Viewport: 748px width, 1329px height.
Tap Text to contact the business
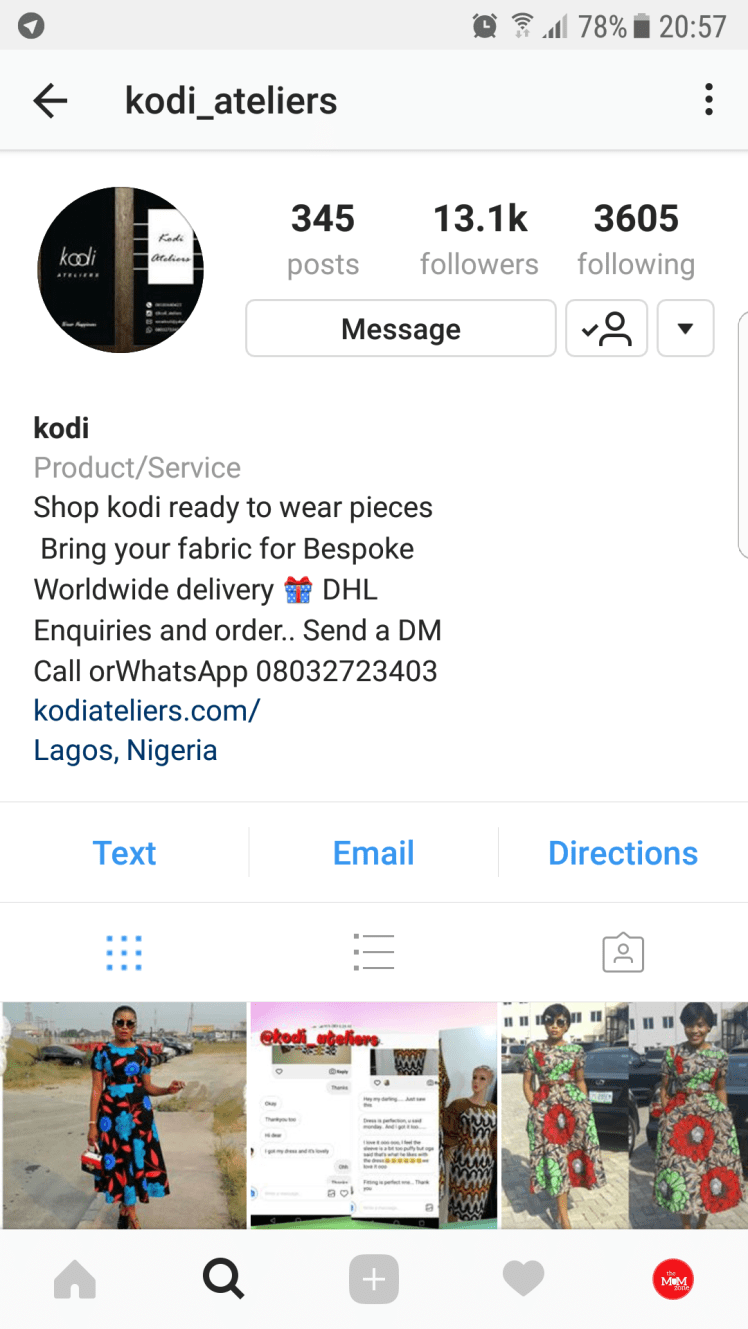pos(124,853)
